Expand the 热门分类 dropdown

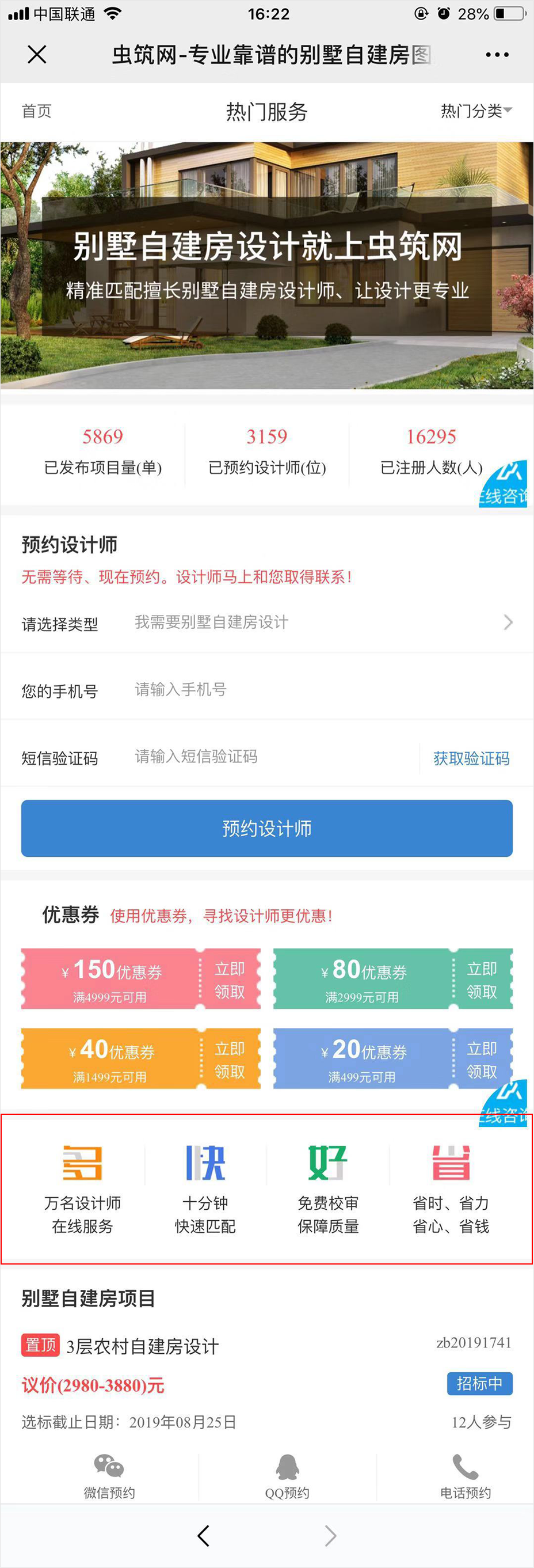pos(476,111)
